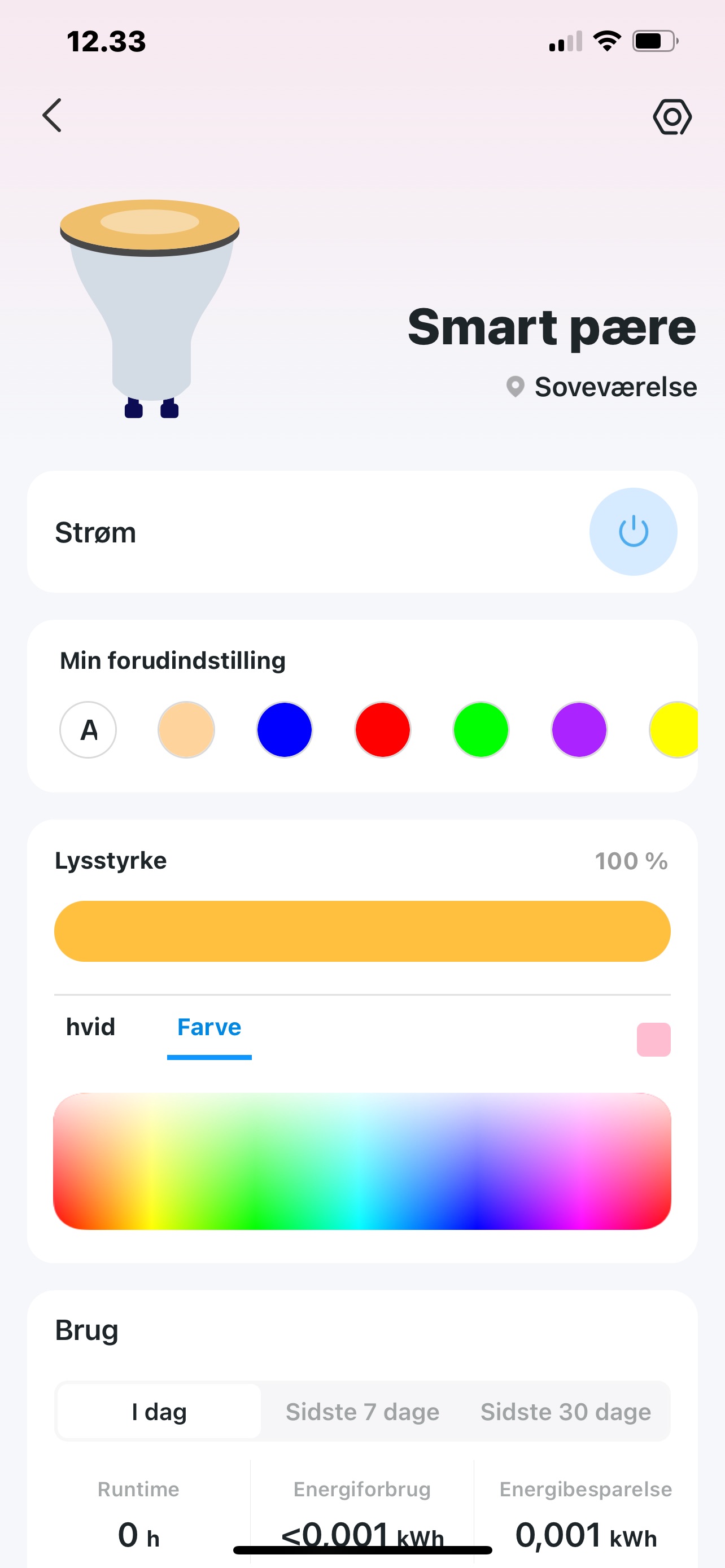Set the green preset color

click(481, 729)
